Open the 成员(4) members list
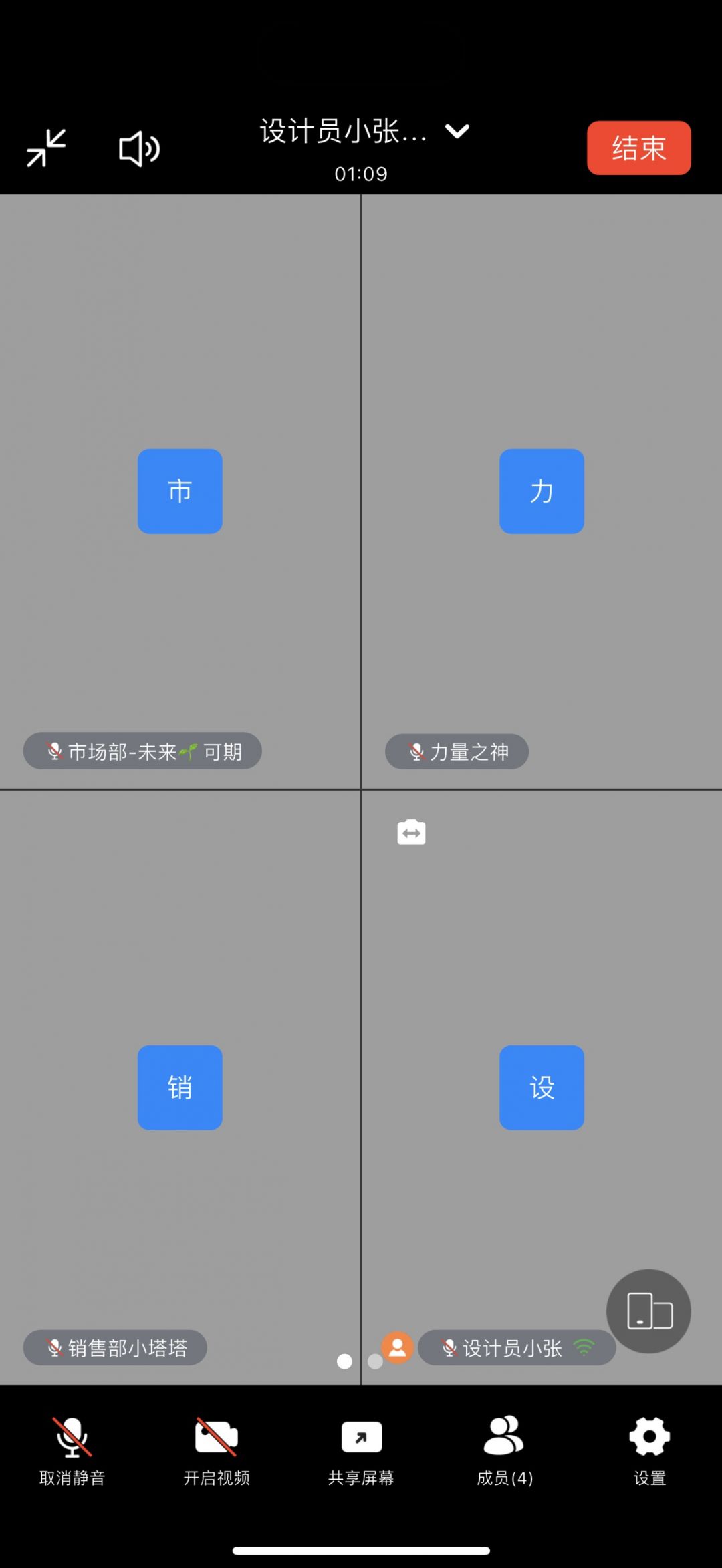Screen dimensions: 722x1568 point(505,1449)
